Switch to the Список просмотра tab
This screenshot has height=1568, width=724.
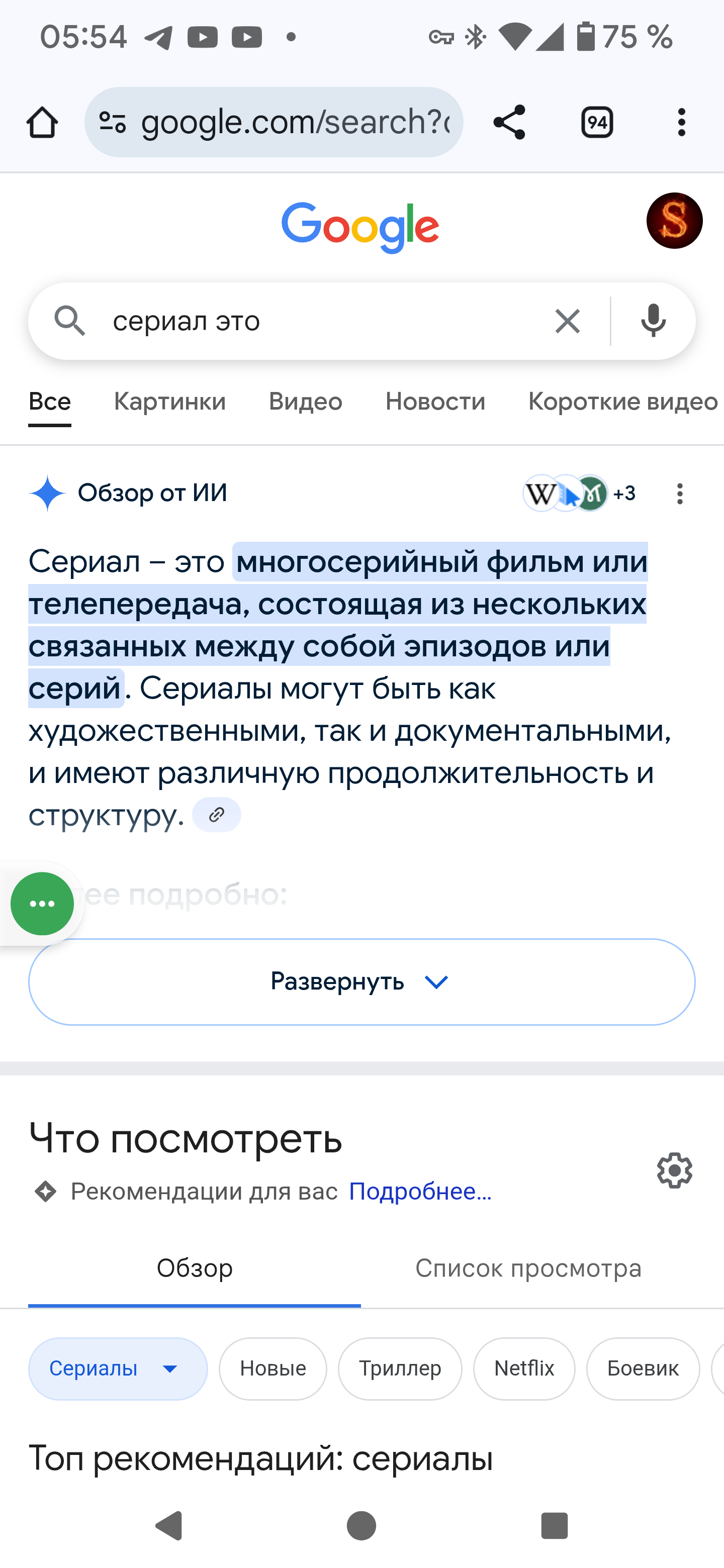[x=528, y=1268]
